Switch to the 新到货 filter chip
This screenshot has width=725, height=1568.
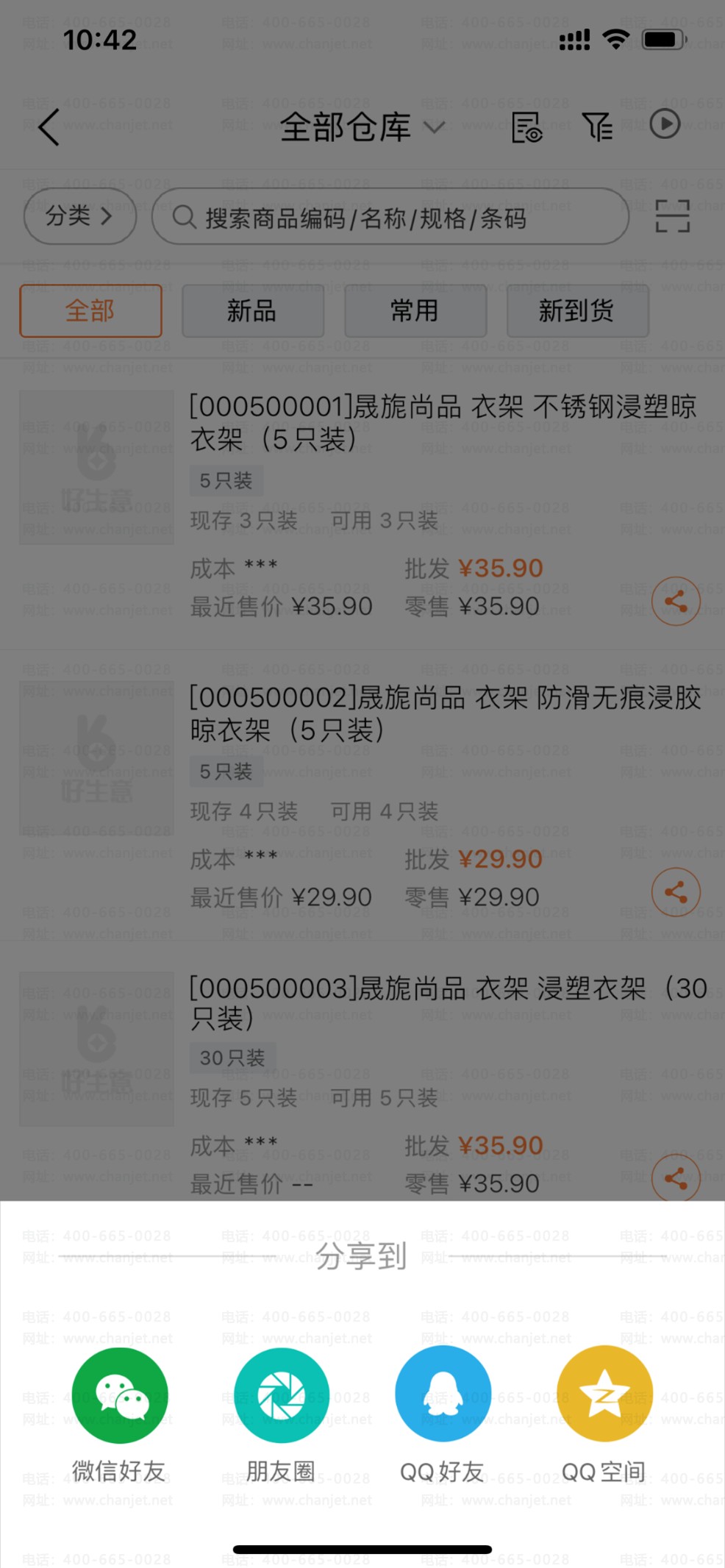point(577,310)
